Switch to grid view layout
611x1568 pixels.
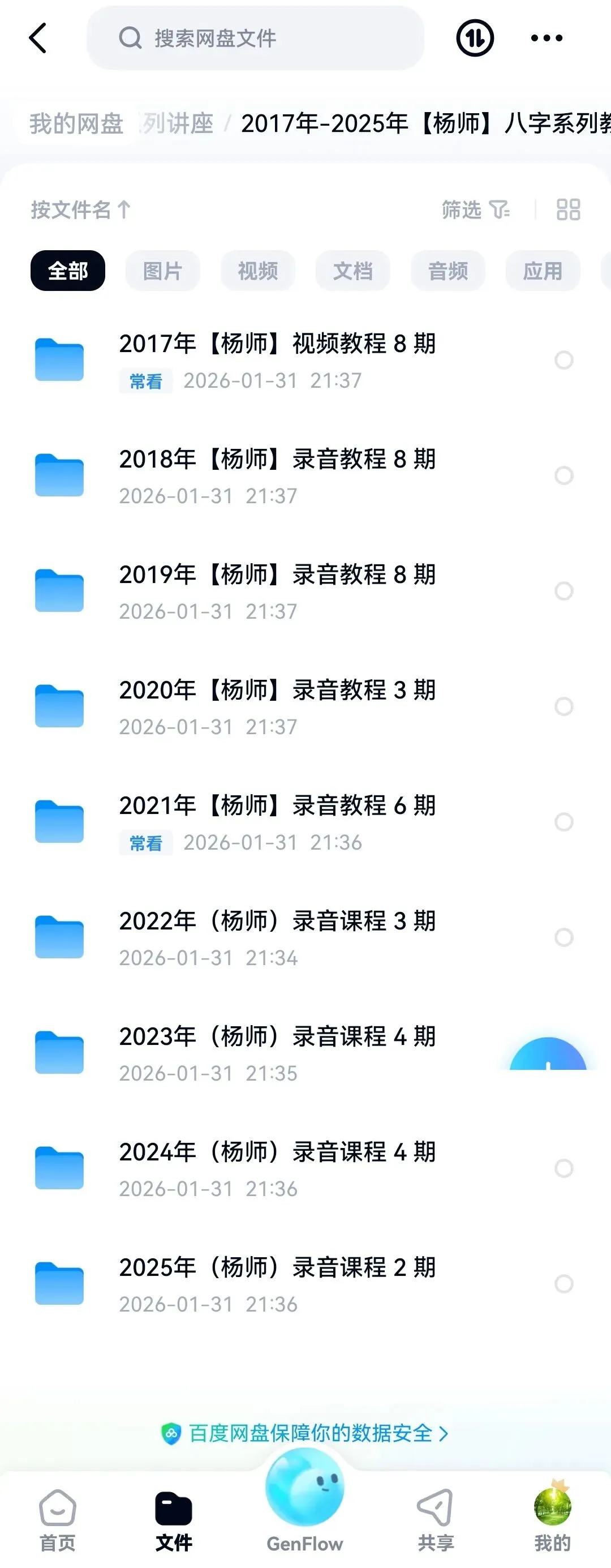click(569, 210)
